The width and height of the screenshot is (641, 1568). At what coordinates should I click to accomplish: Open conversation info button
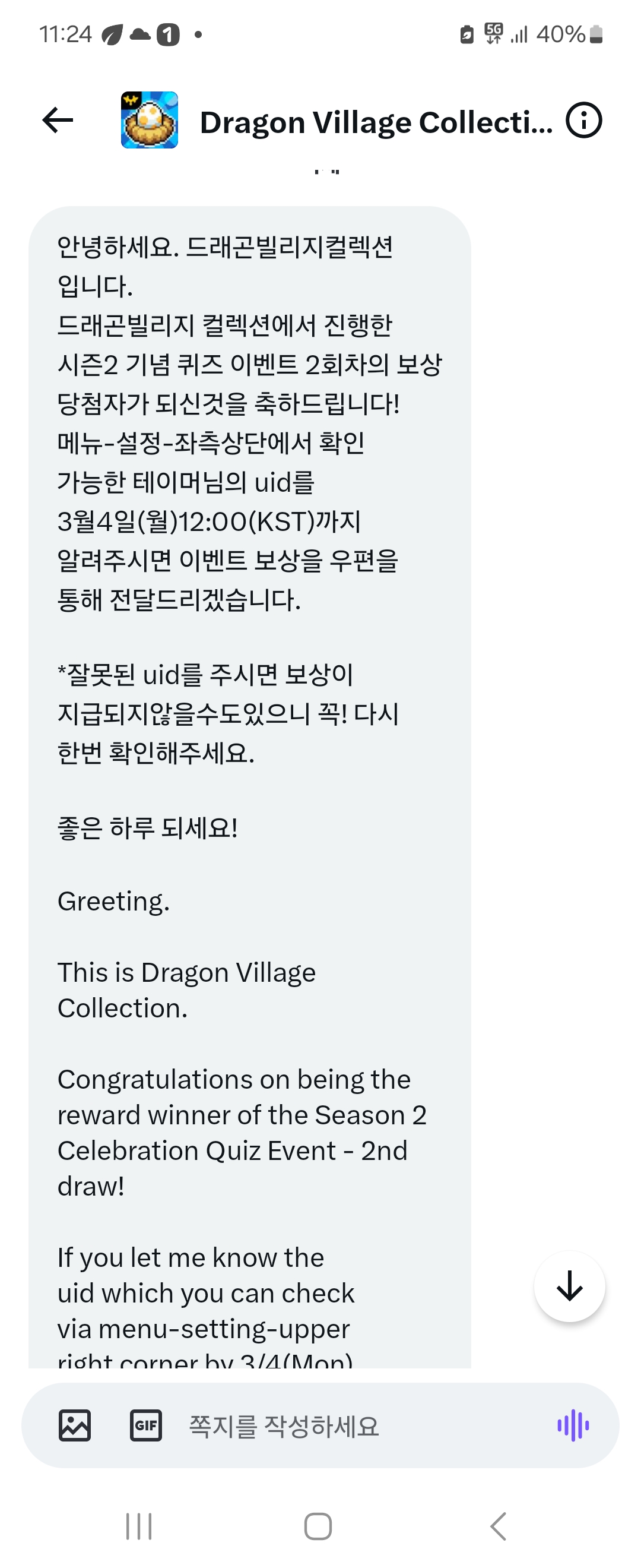coord(583,120)
